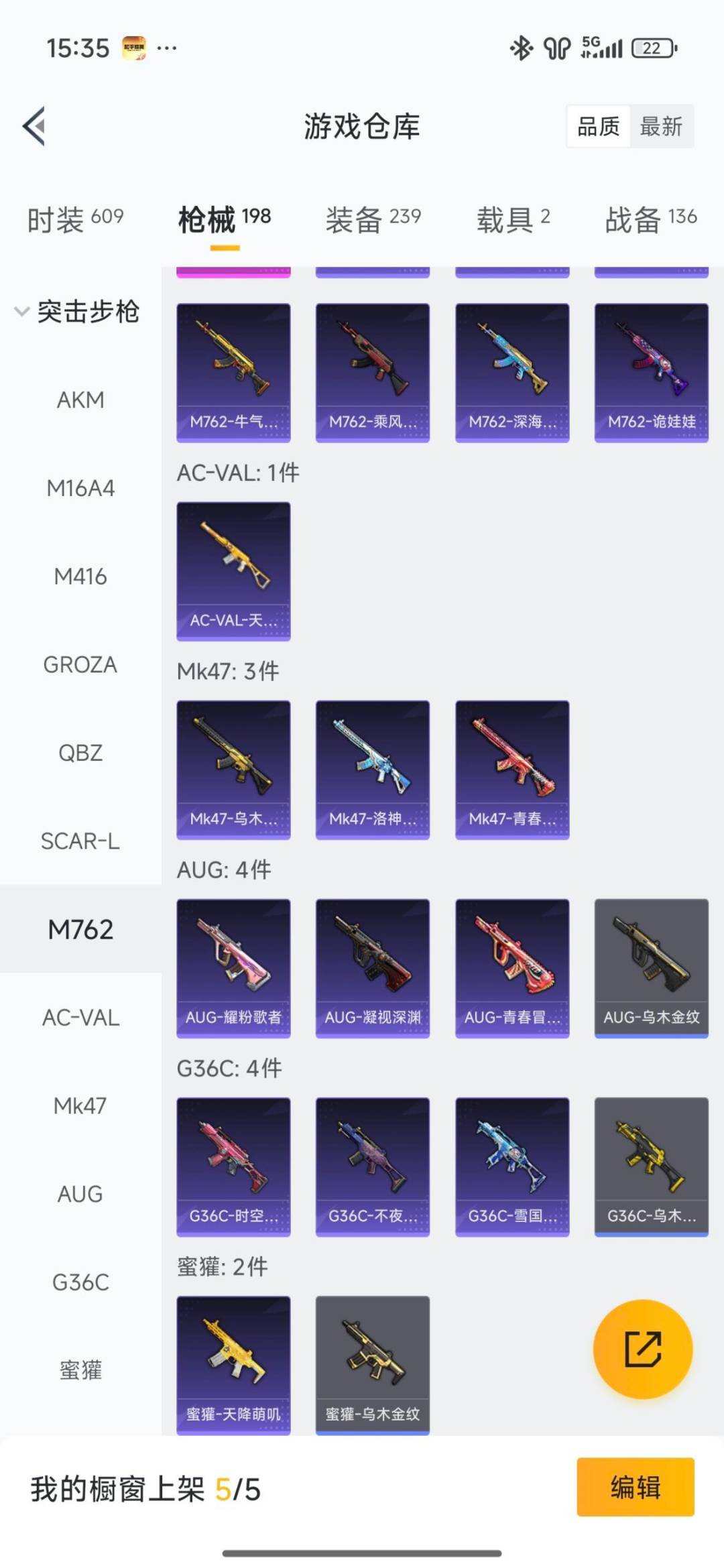
Task: Tap the 编辑 button
Action: pyautogui.click(x=635, y=1487)
